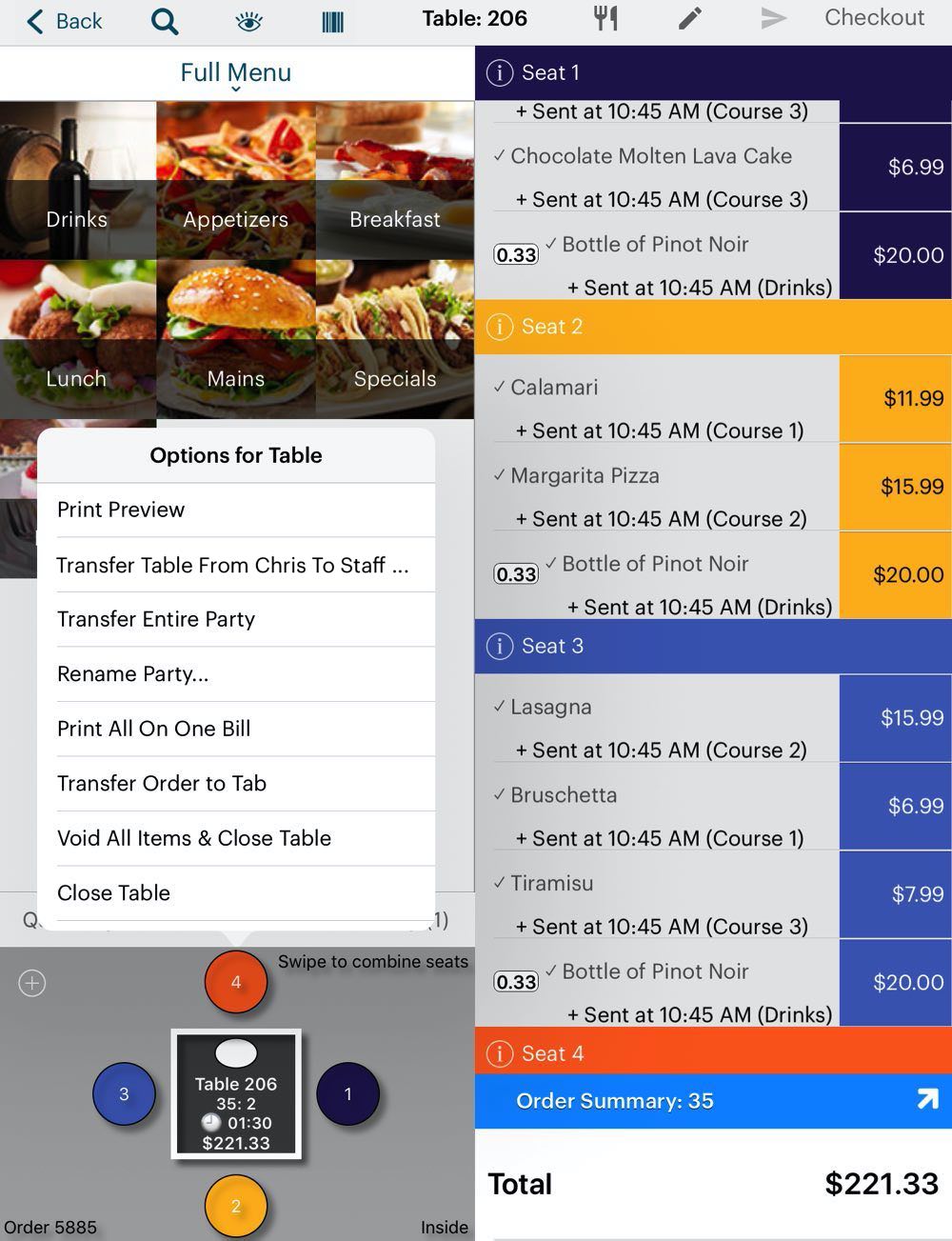The image size is (952, 1241).
Task: Proceed to Checkout
Action: tap(873, 18)
